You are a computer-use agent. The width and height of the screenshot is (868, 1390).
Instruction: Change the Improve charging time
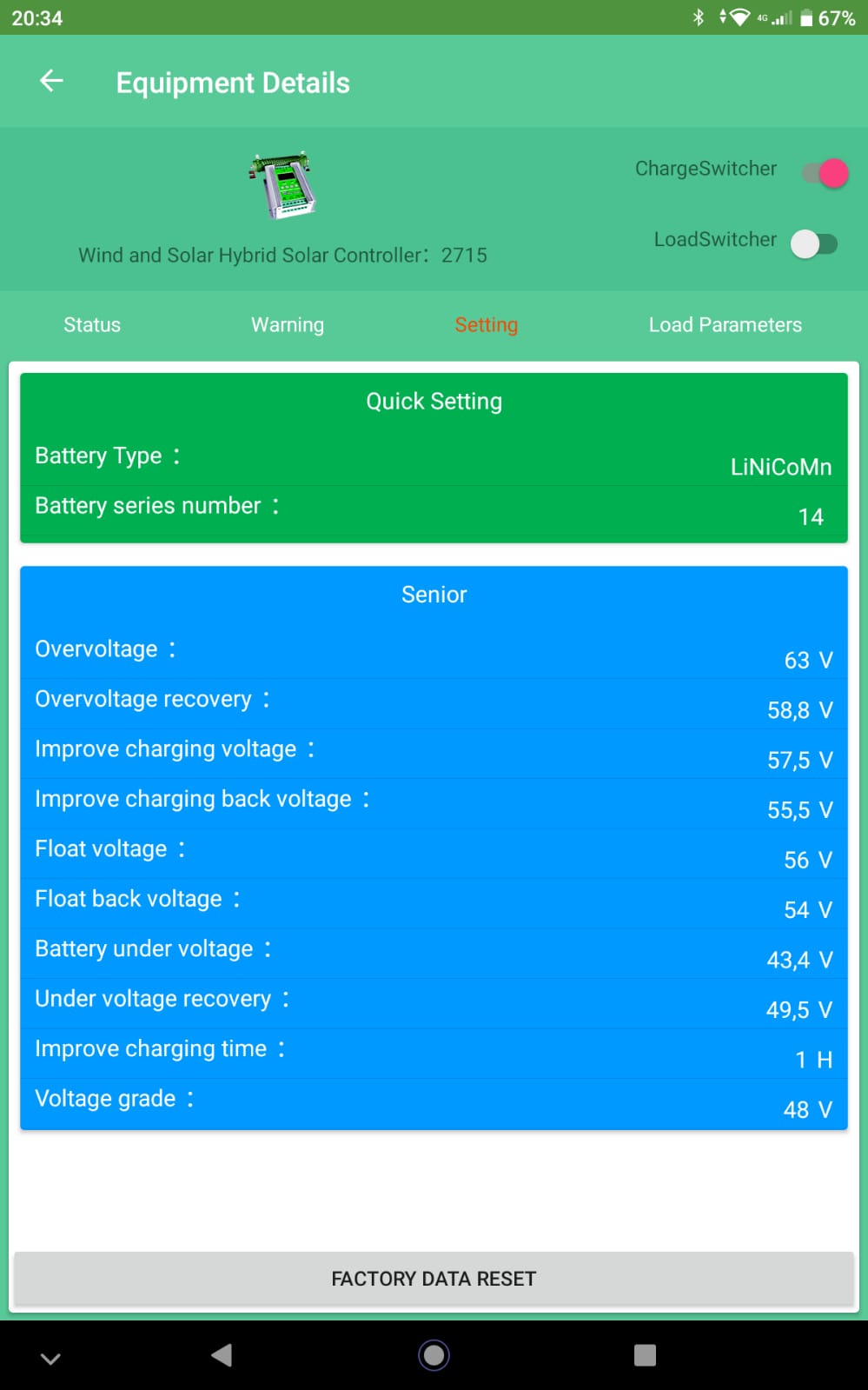434,1053
